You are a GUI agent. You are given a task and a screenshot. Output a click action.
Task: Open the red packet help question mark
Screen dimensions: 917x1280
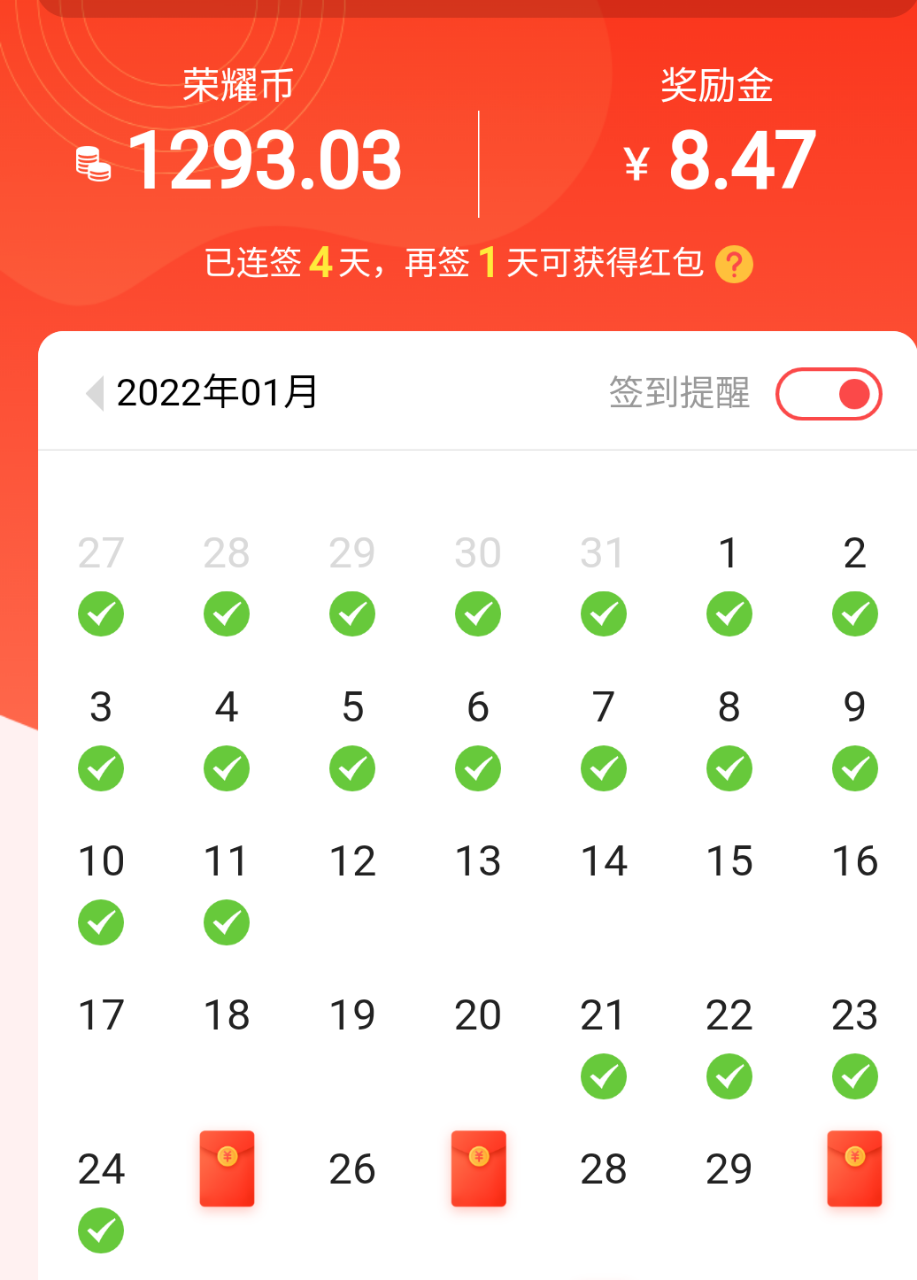coord(735,265)
